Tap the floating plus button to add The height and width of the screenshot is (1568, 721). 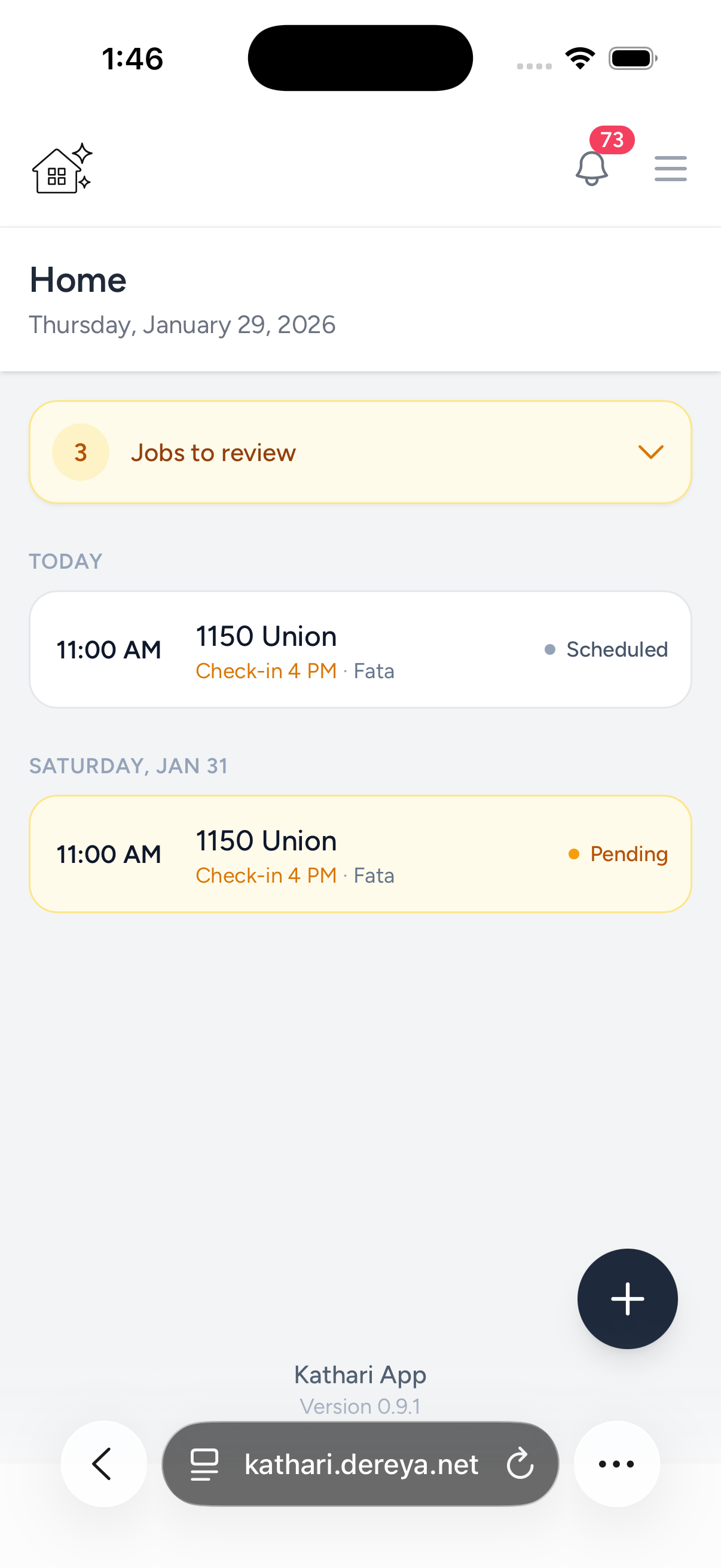tap(627, 1298)
